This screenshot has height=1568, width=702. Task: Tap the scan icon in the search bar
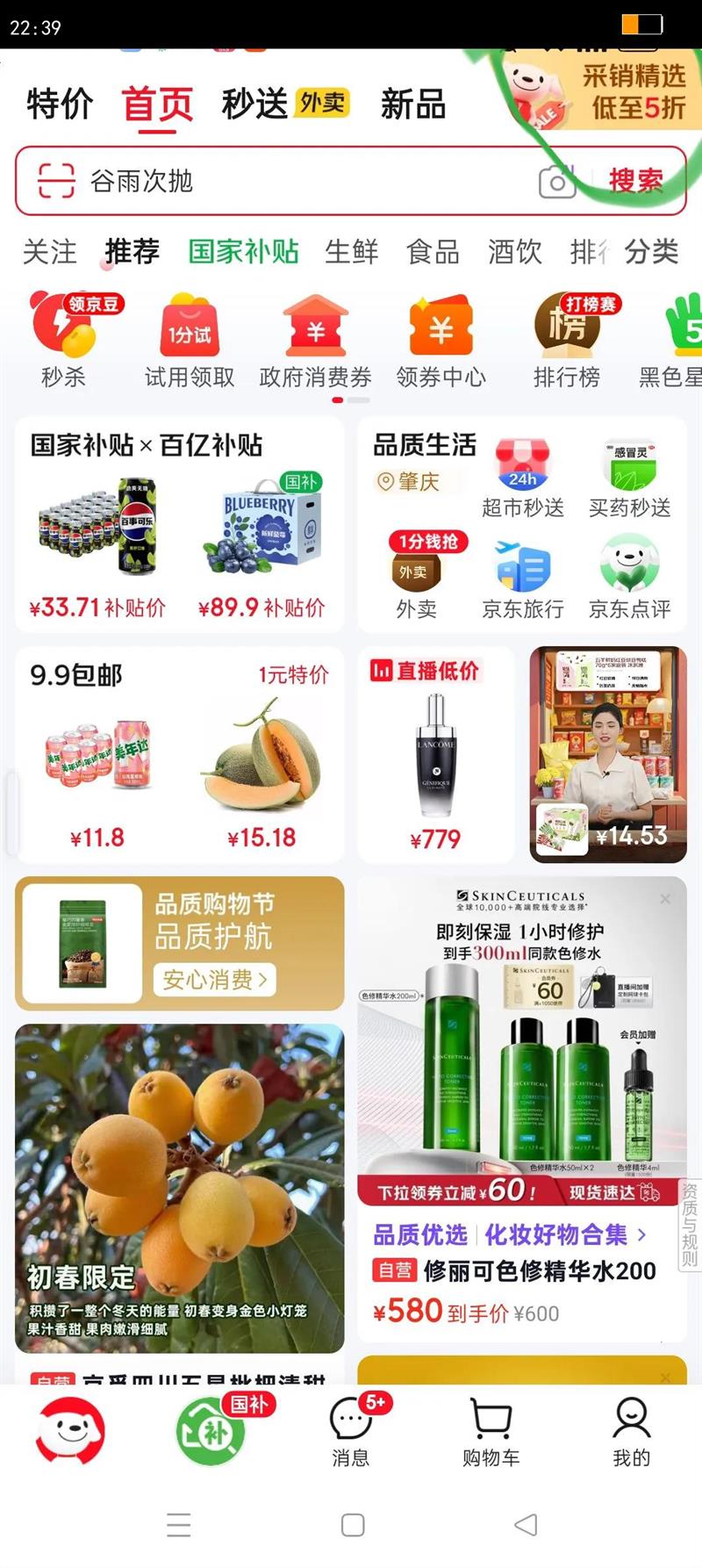[x=55, y=182]
